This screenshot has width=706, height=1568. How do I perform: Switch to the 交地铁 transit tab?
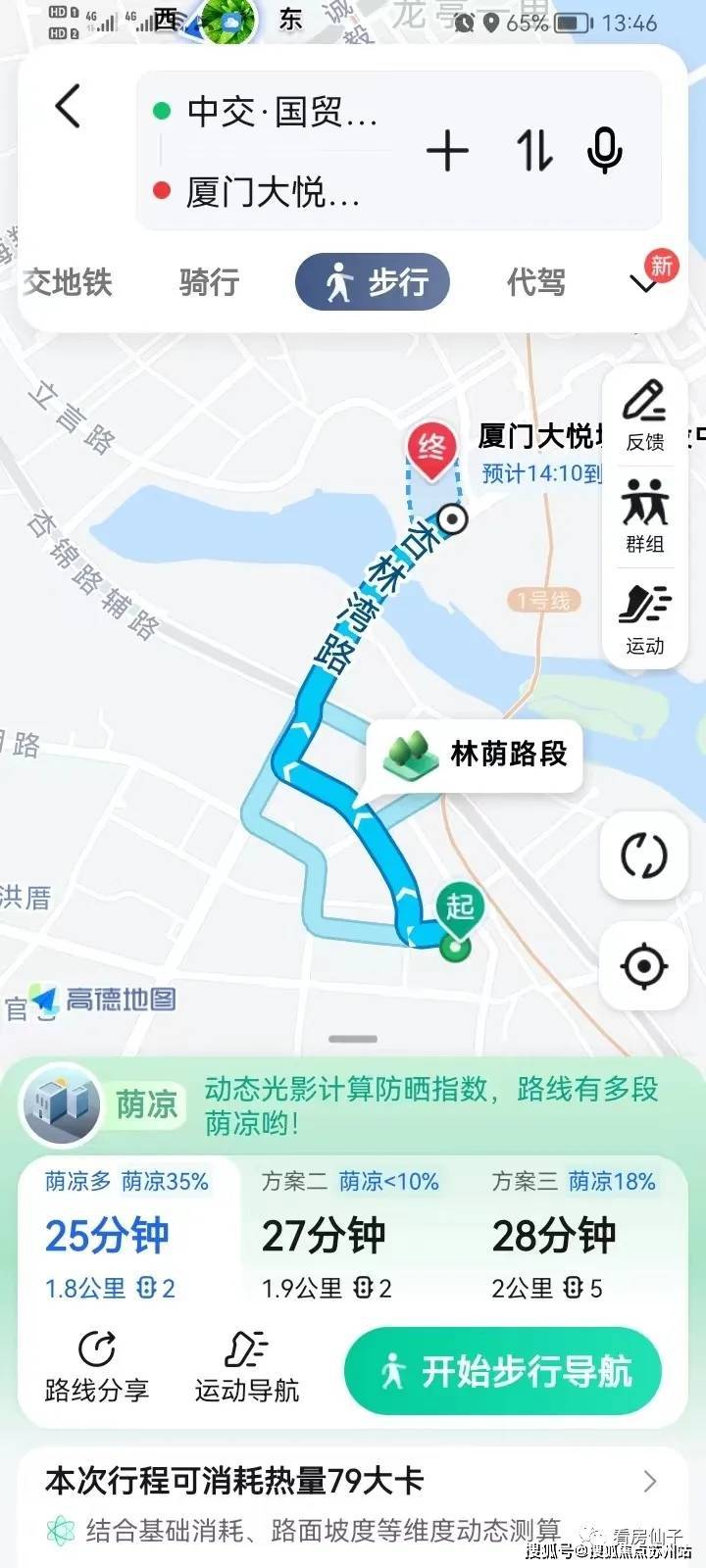click(x=67, y=282)
